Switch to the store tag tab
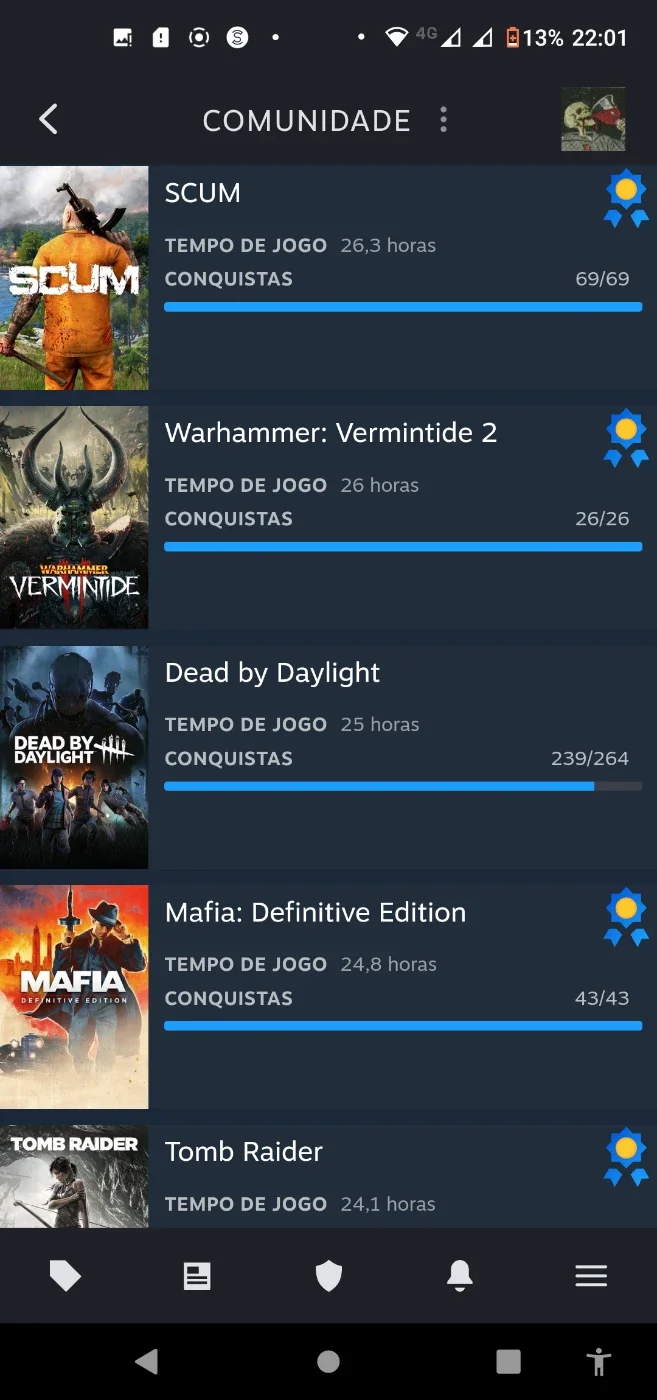 click(66, 1276)
